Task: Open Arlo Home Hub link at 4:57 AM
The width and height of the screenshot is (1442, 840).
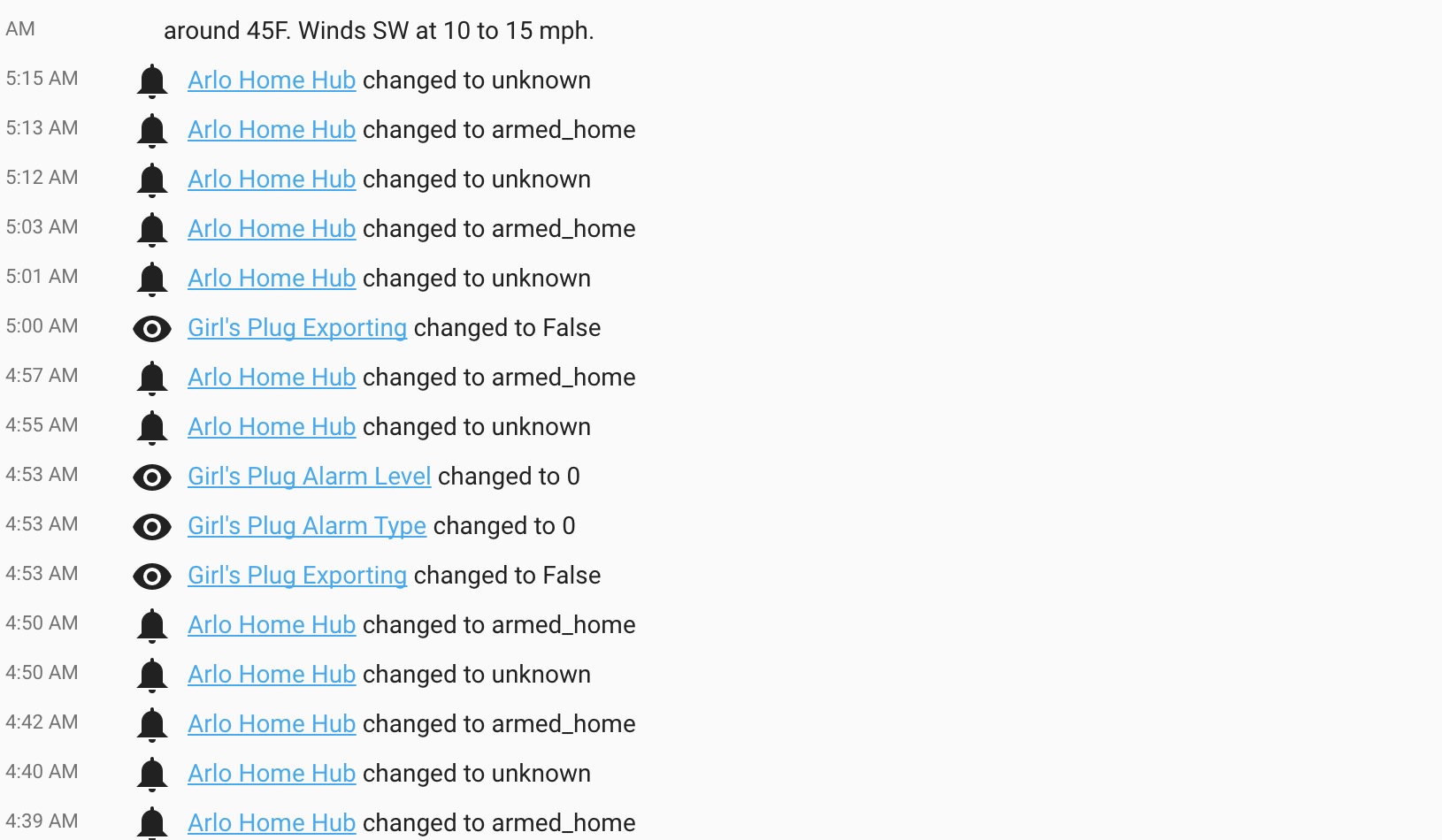Action: pos(272,378)
